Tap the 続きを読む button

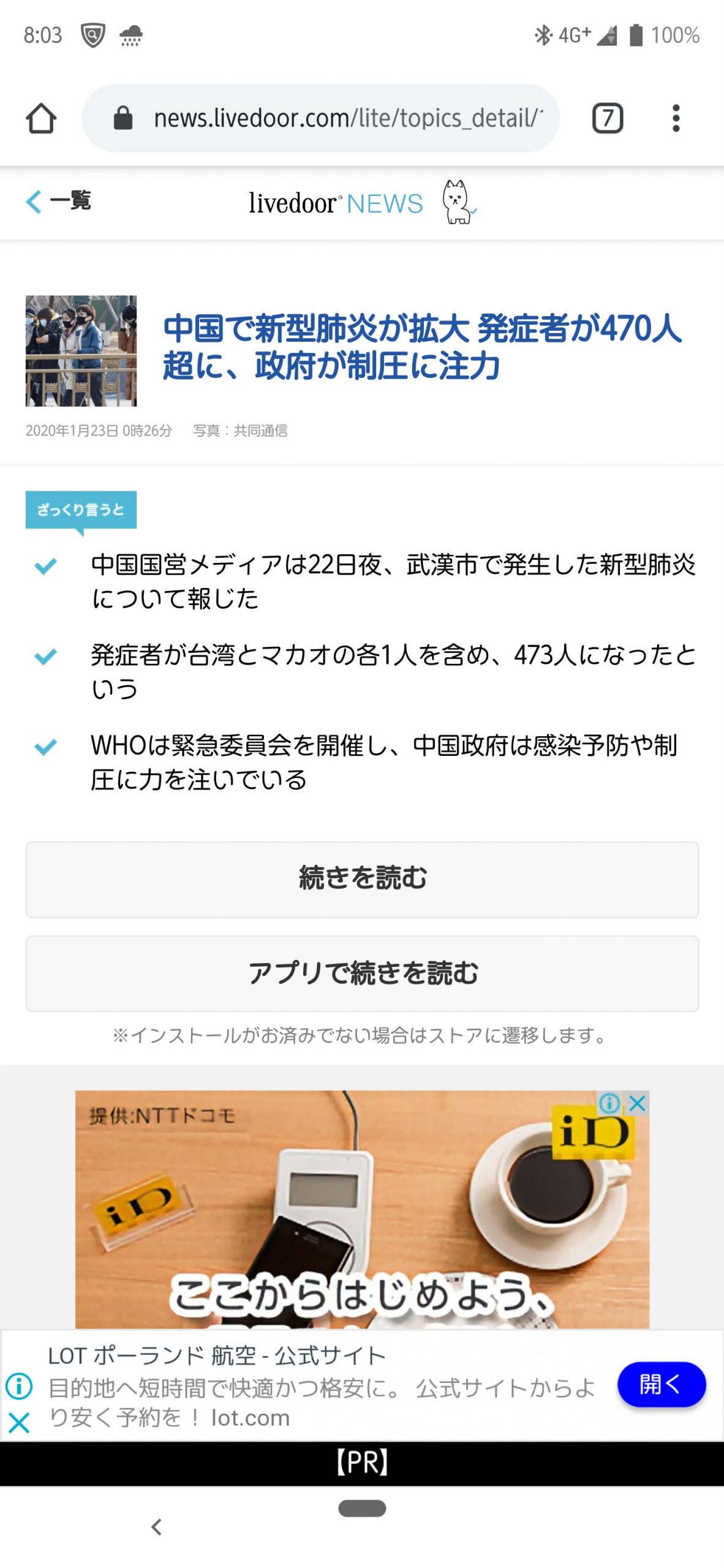pos(362,879)
